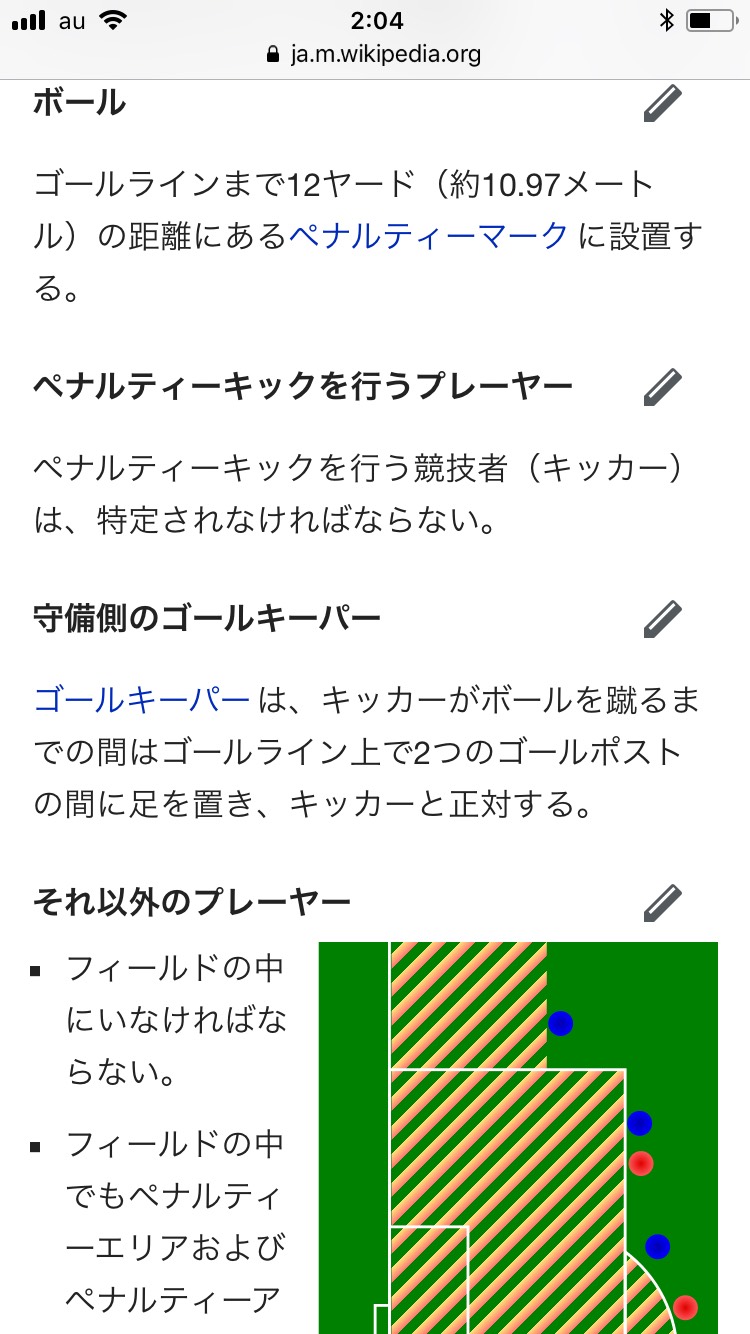
Task: Edit the 守備側のゴールキーパー section
Action: [662, 619]
